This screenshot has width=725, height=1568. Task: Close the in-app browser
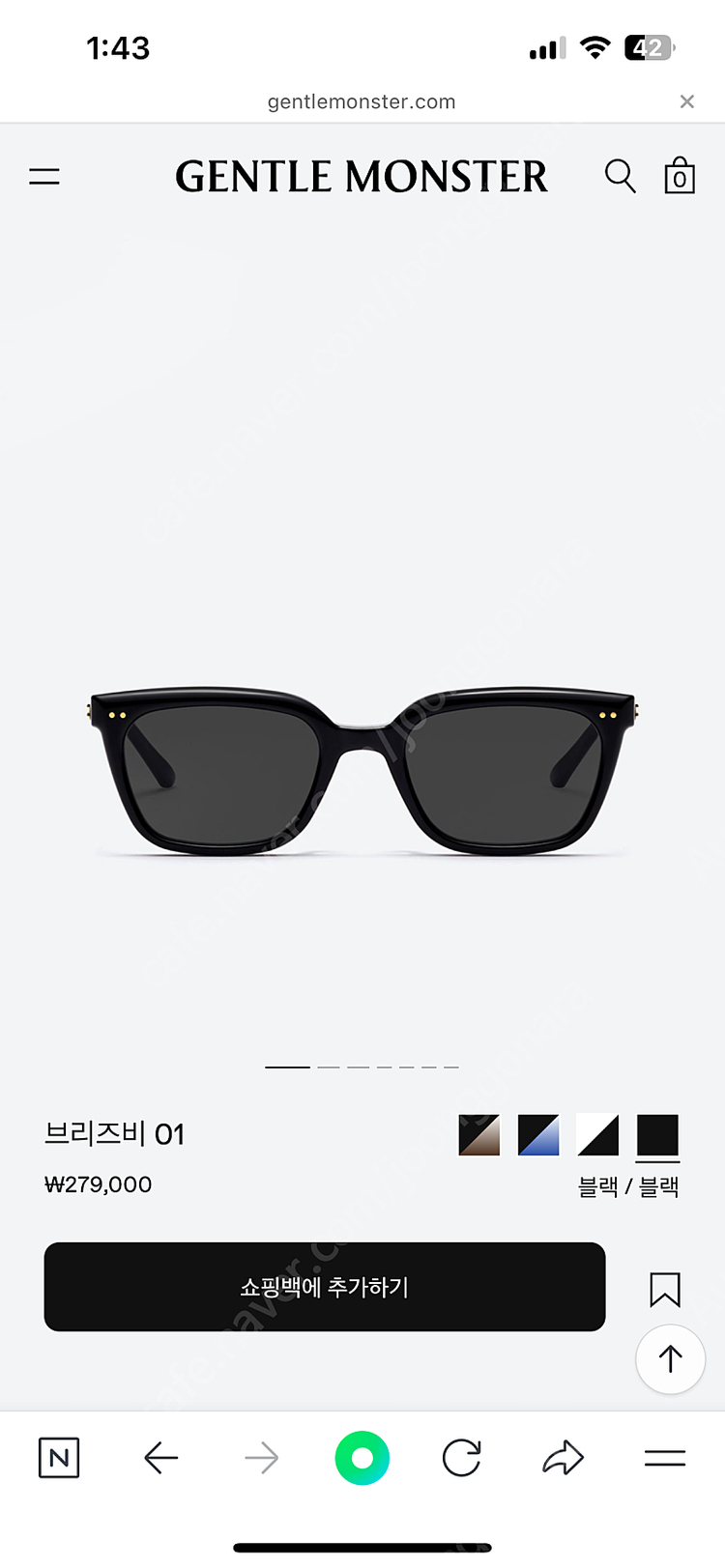687,101
